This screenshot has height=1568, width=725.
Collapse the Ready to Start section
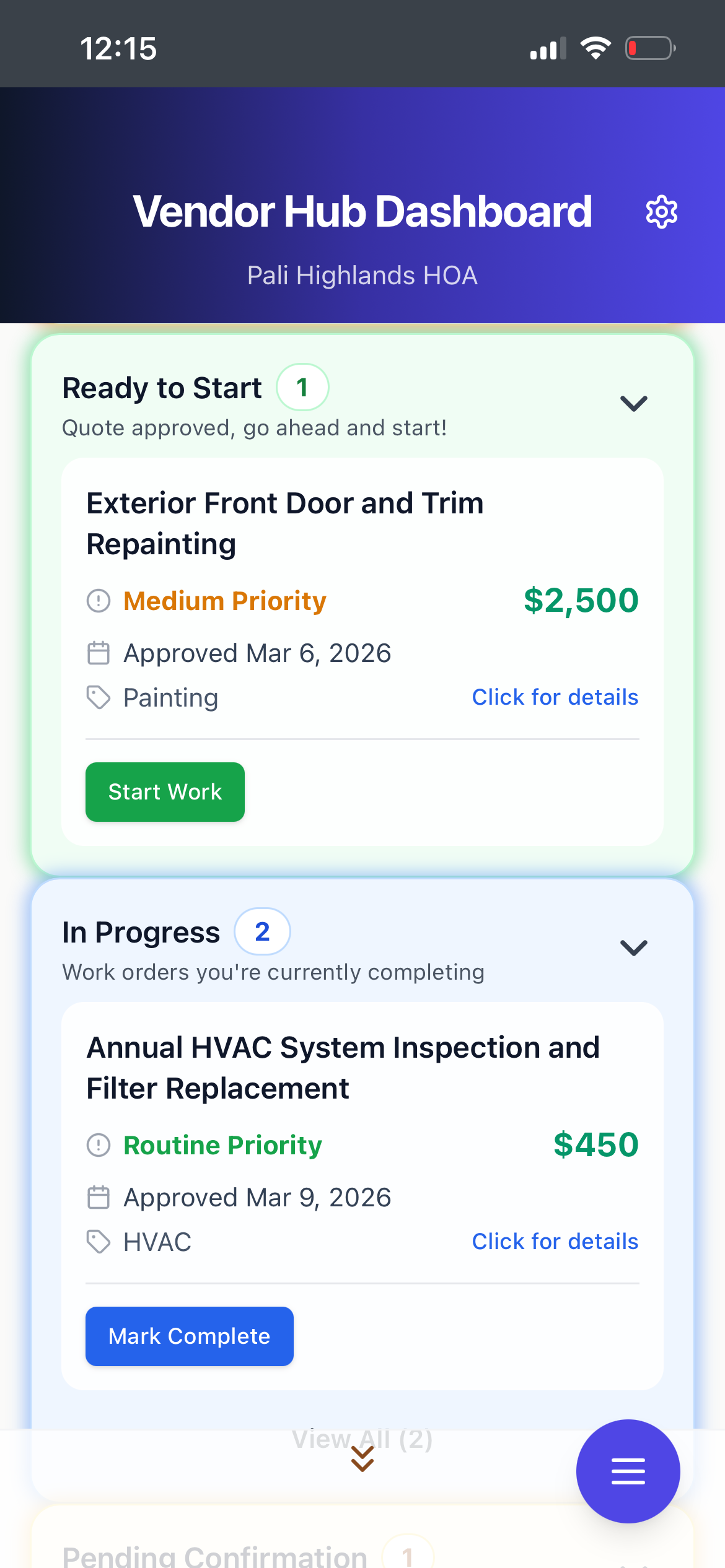(x=633, y=404)
